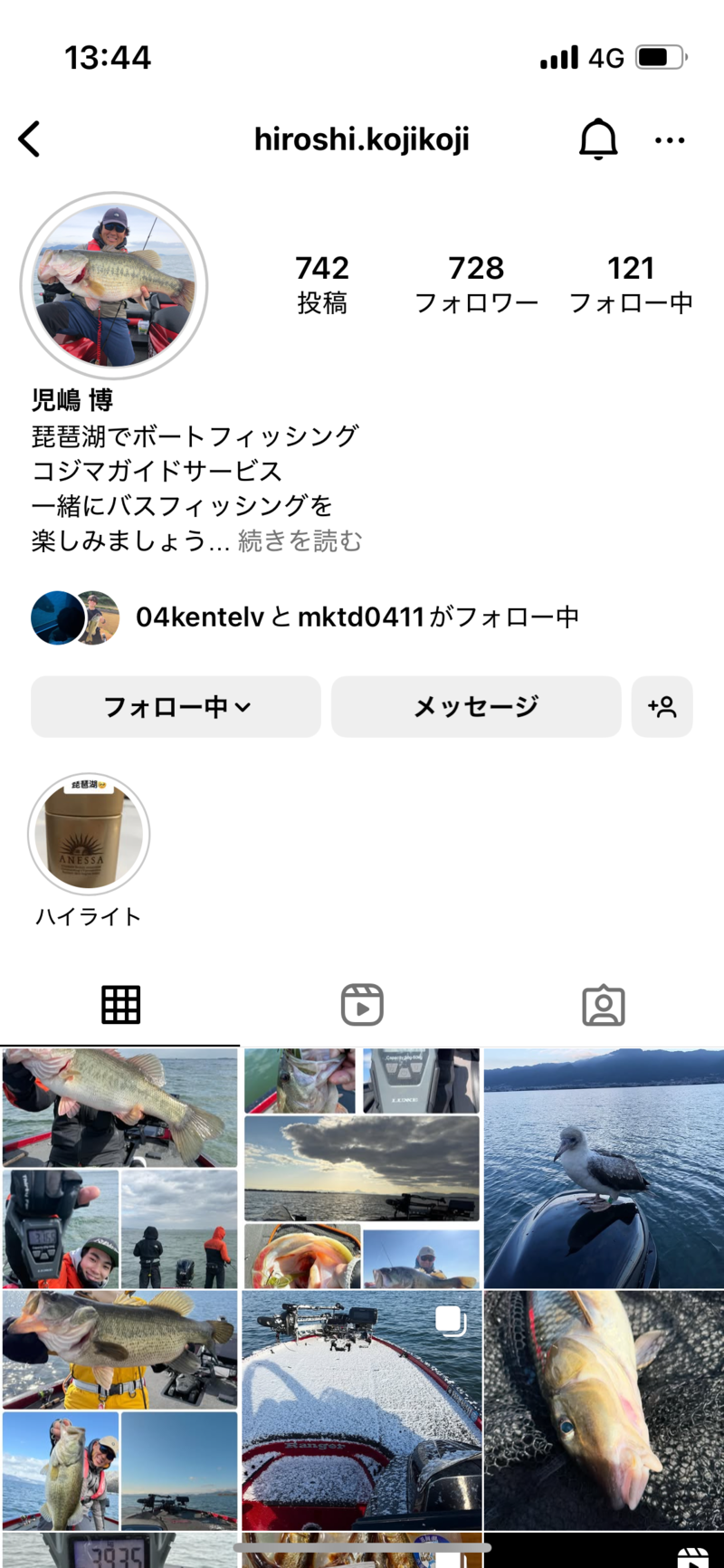
Task: Open suggested accounts add-person button
Action: (x=662, y=706)
